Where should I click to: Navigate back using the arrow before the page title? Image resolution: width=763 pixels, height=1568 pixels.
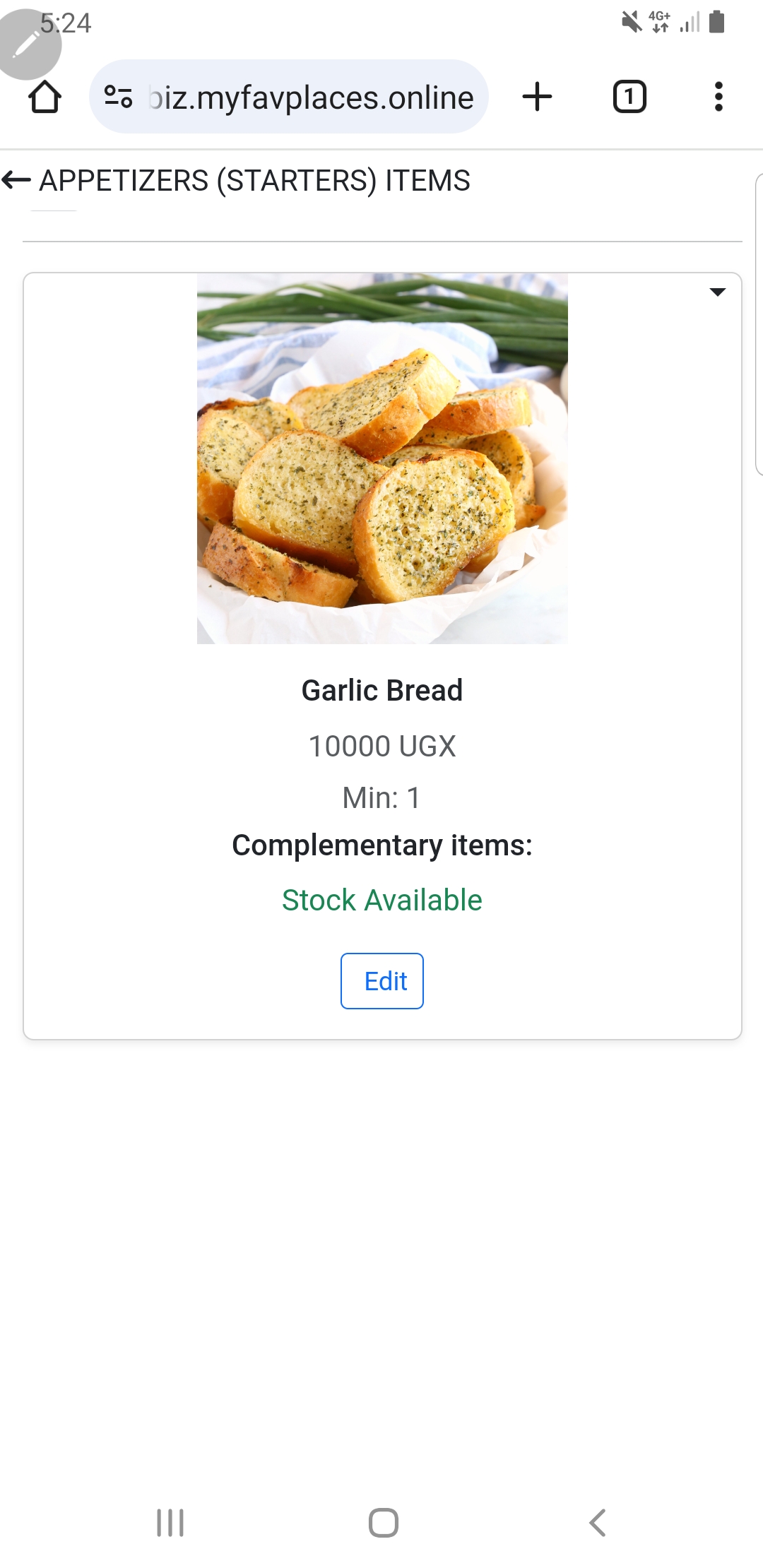point(14,182)
